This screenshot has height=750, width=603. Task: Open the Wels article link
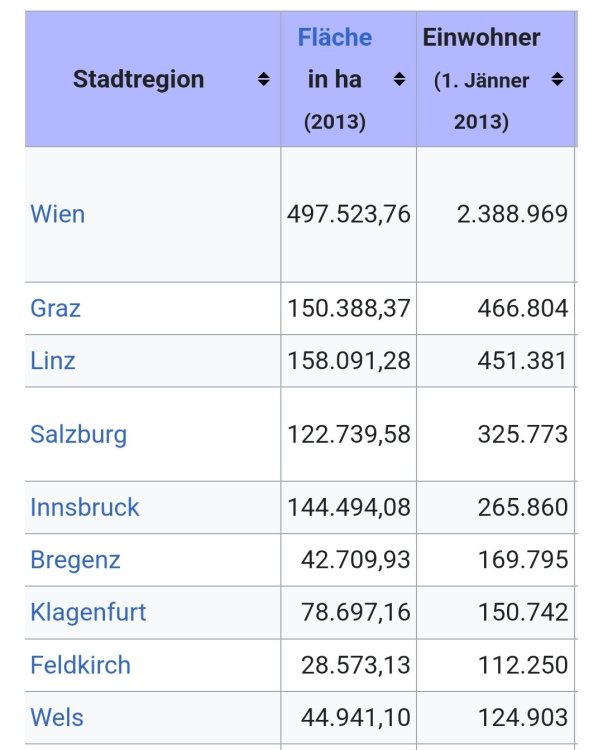pyautogui.click(x=57, y=717)
